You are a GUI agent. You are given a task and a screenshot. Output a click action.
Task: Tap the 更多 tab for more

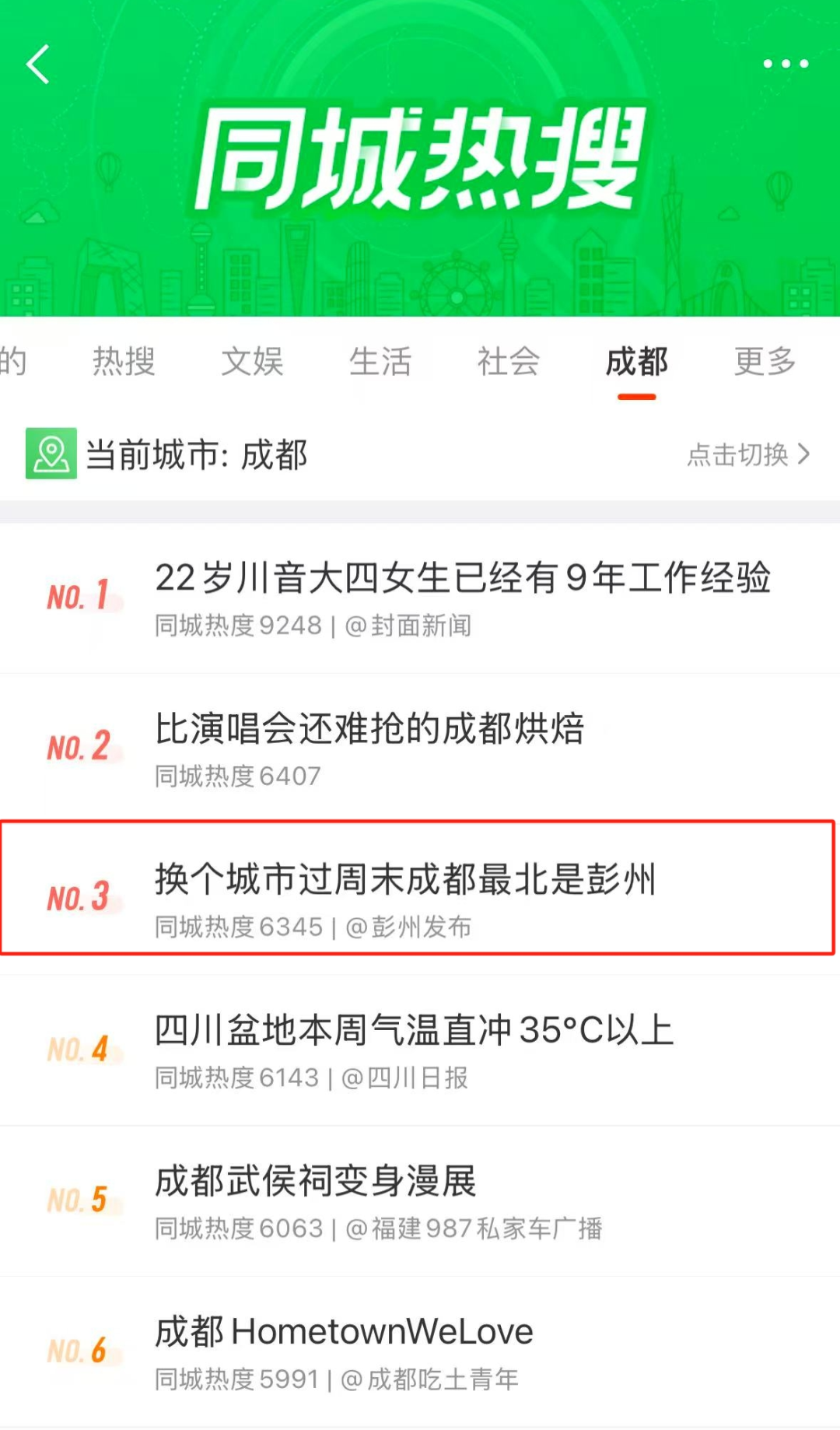[x=765, y=362]
